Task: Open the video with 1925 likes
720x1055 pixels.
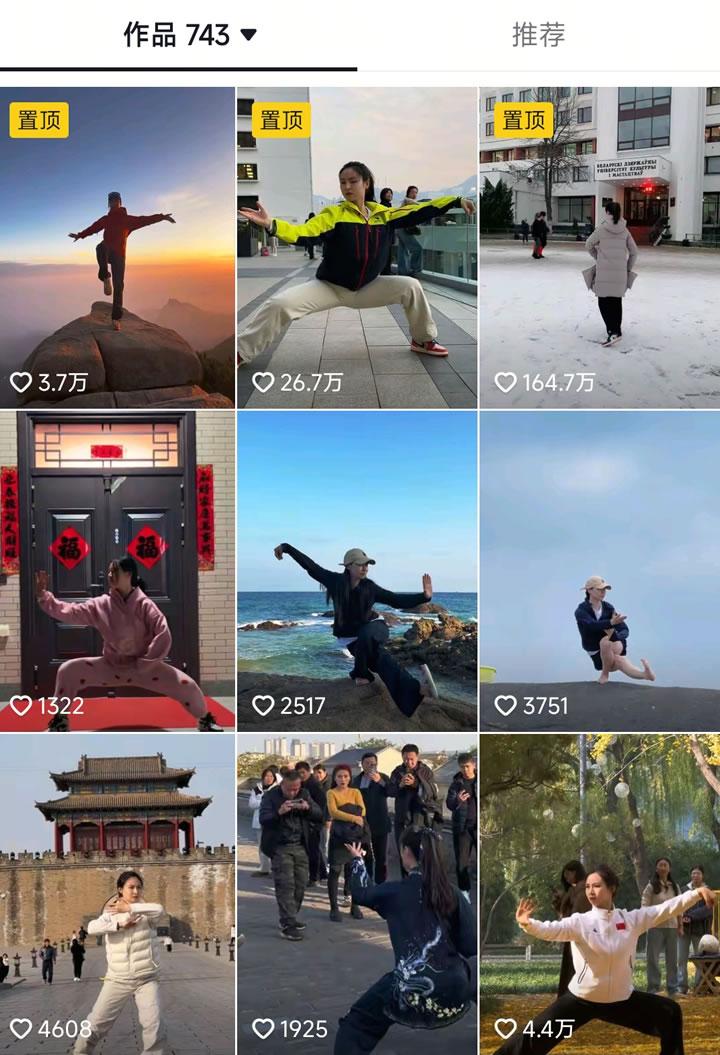Action: [357, 894]
